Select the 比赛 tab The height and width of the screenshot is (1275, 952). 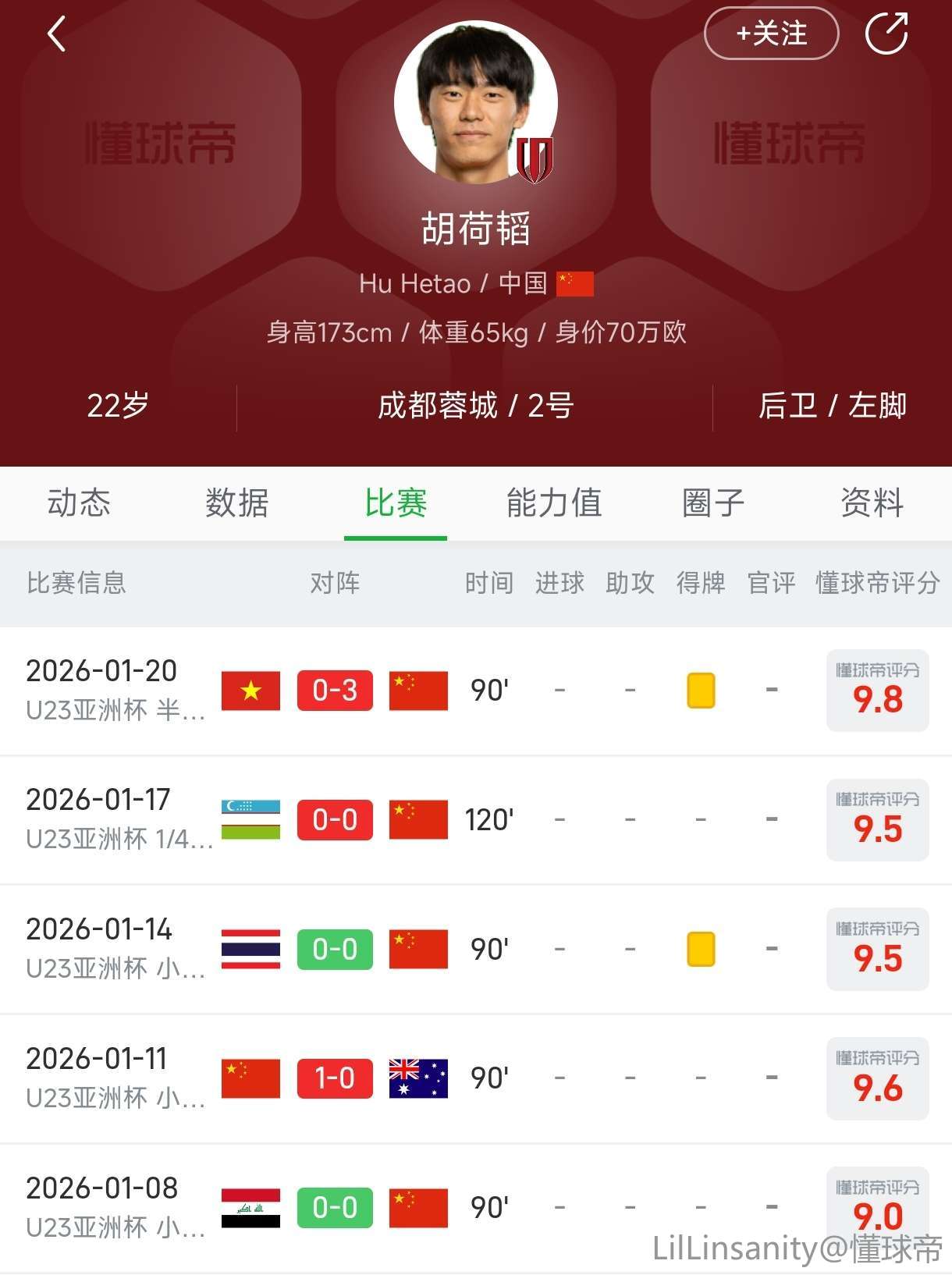pos(396,503)
